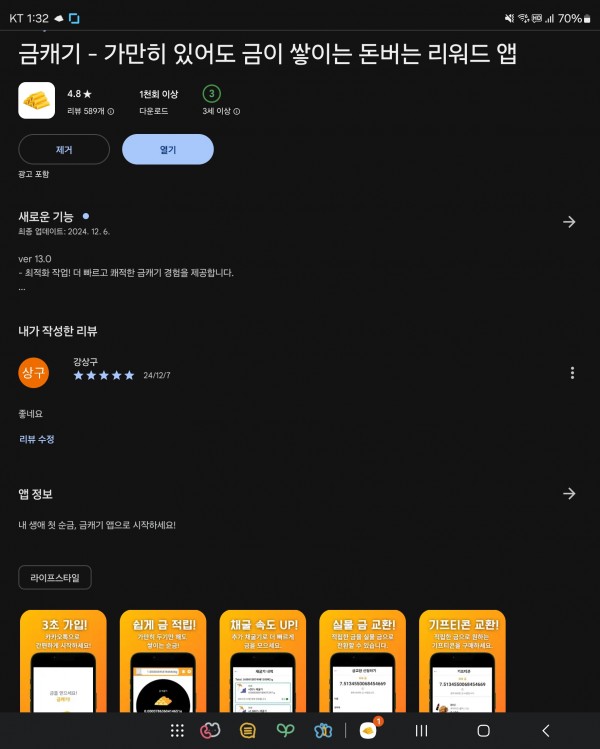Go back with the navigation bar
This screenshot has height=749, width=600.
point(545,731)
